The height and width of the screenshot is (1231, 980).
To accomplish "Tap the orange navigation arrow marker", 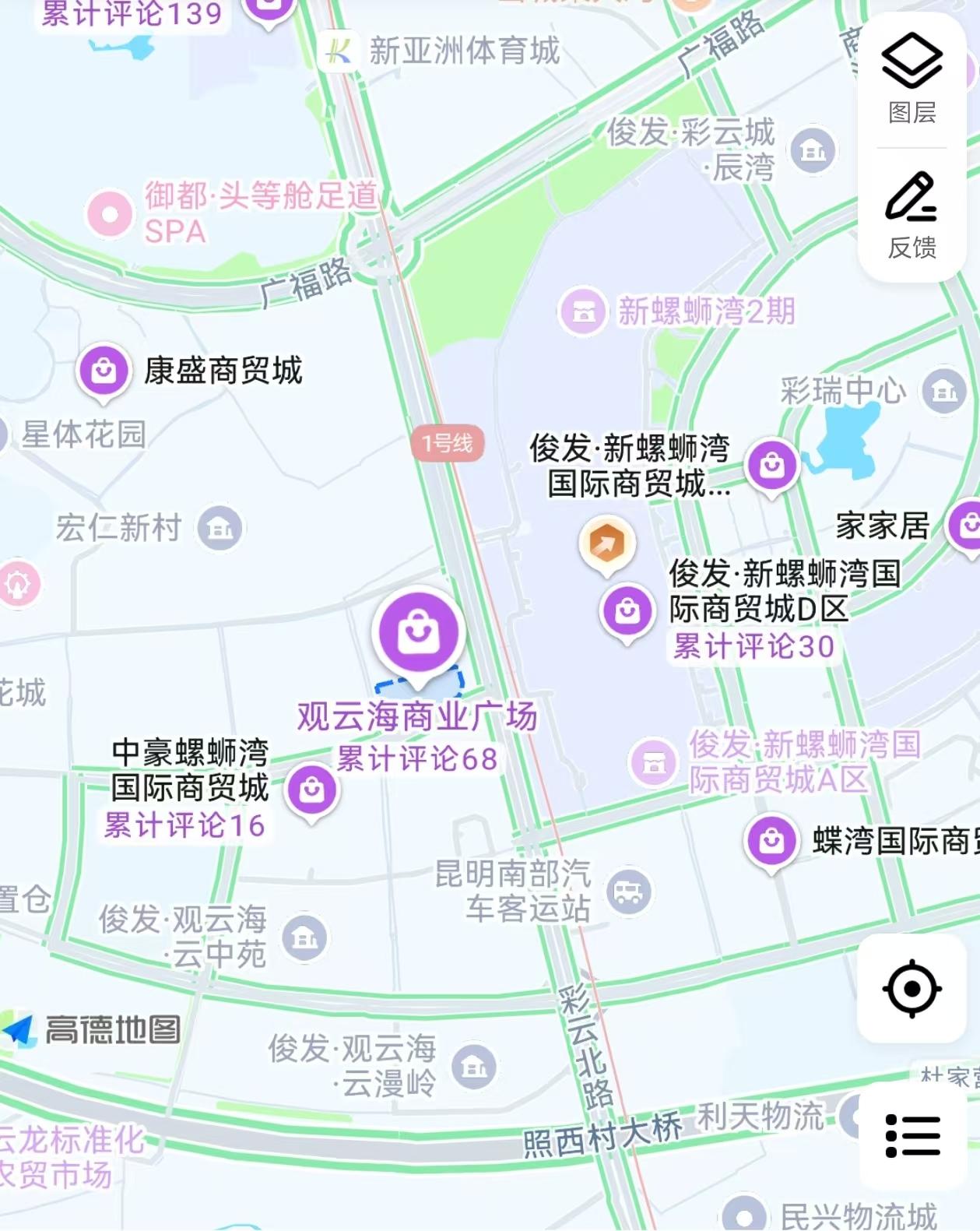I will (x=607, y=543).
